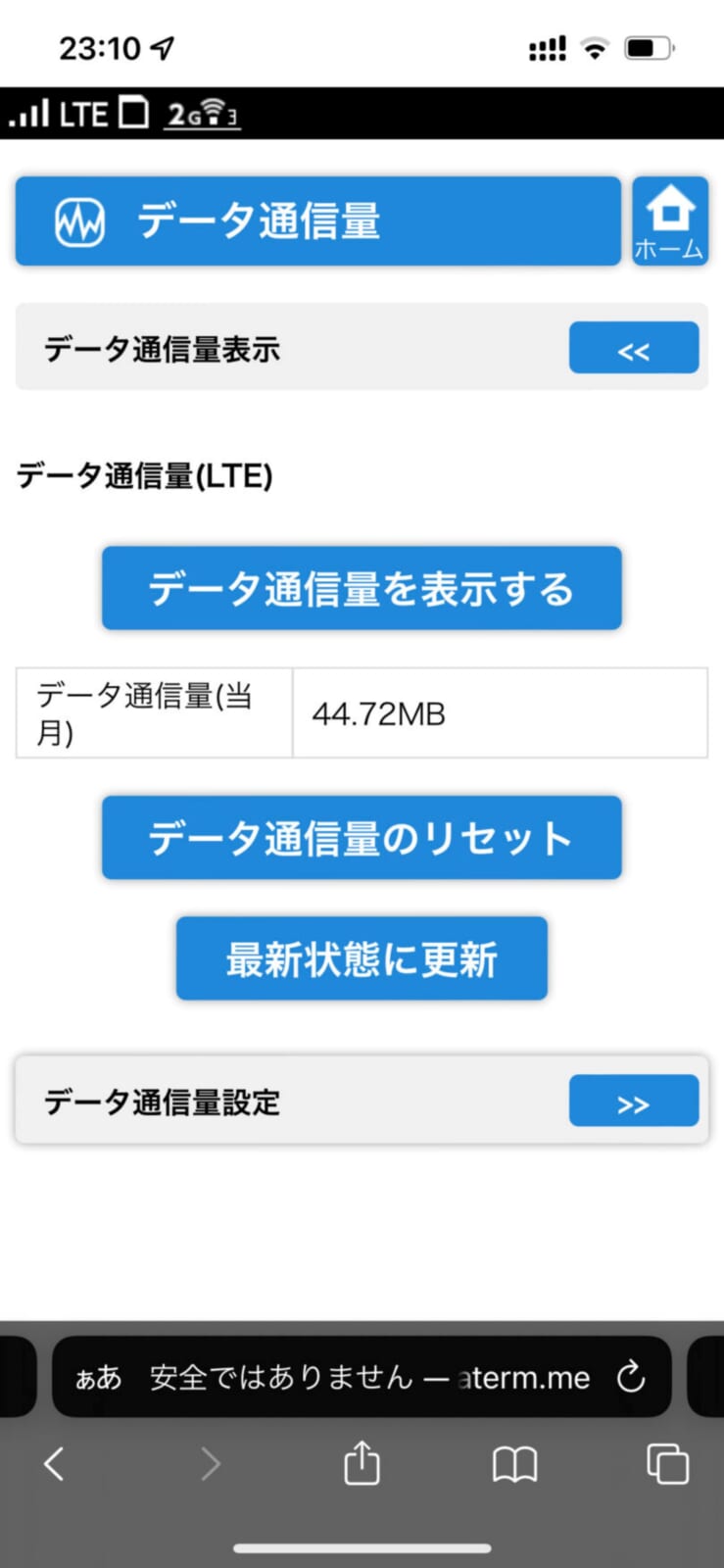Tap the aterm.me address bar

[x=372, y=1378]
